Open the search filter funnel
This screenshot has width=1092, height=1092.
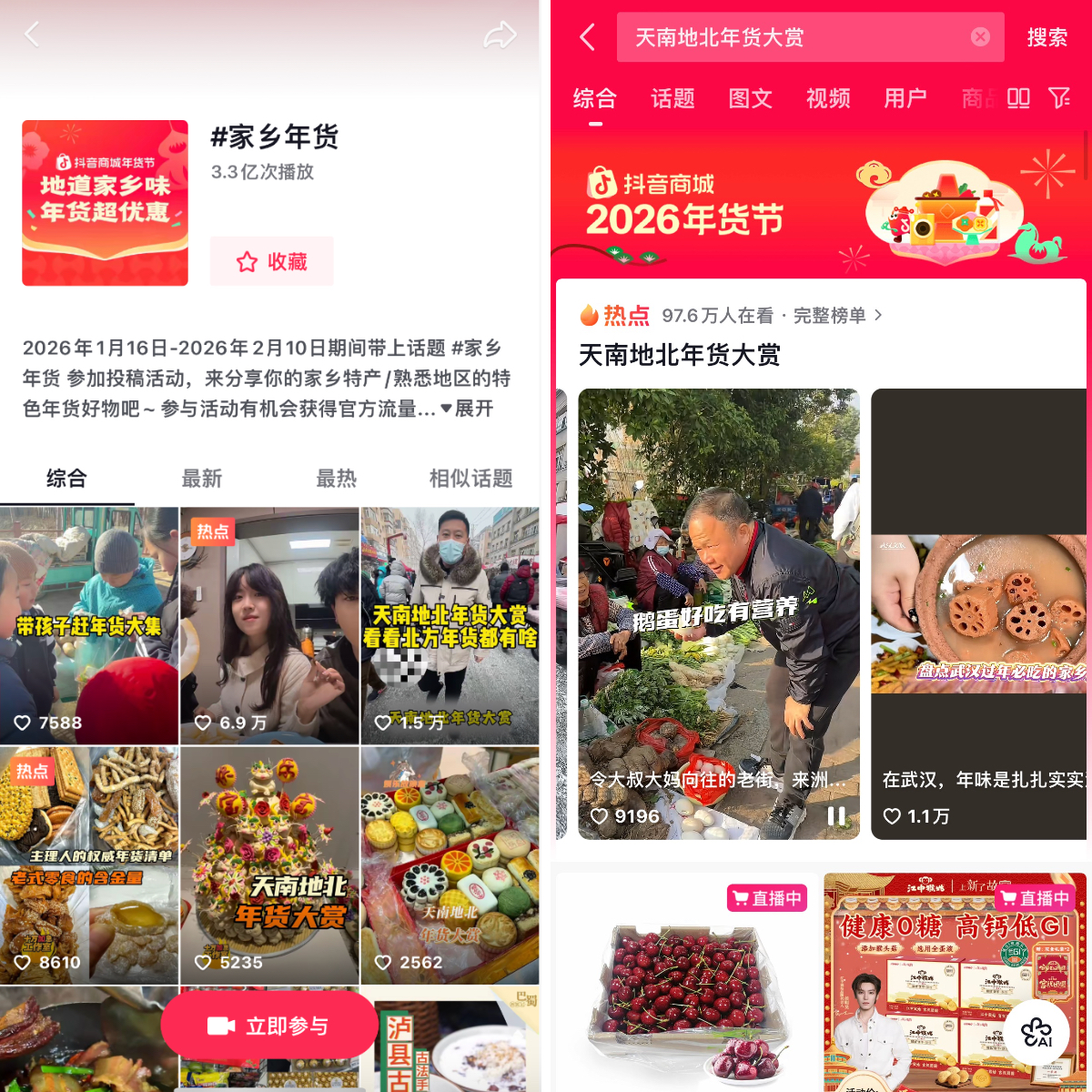(1059, 98)
